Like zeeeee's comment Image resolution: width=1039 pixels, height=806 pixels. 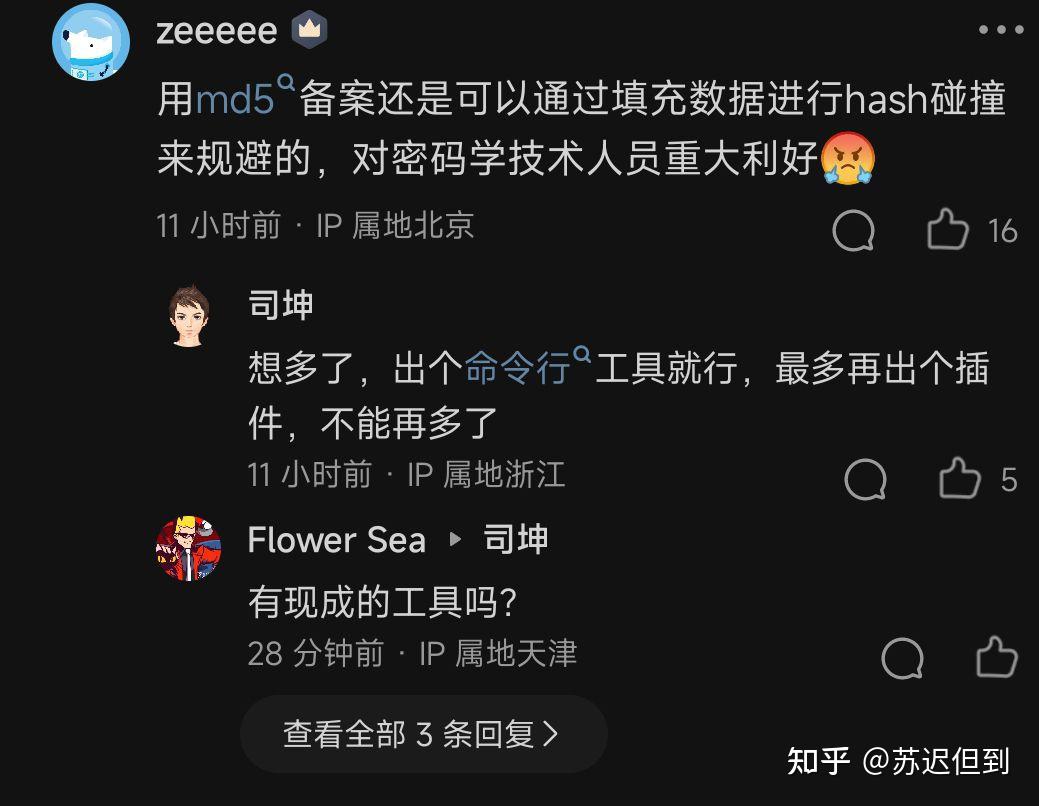click(x=948, y=229)
